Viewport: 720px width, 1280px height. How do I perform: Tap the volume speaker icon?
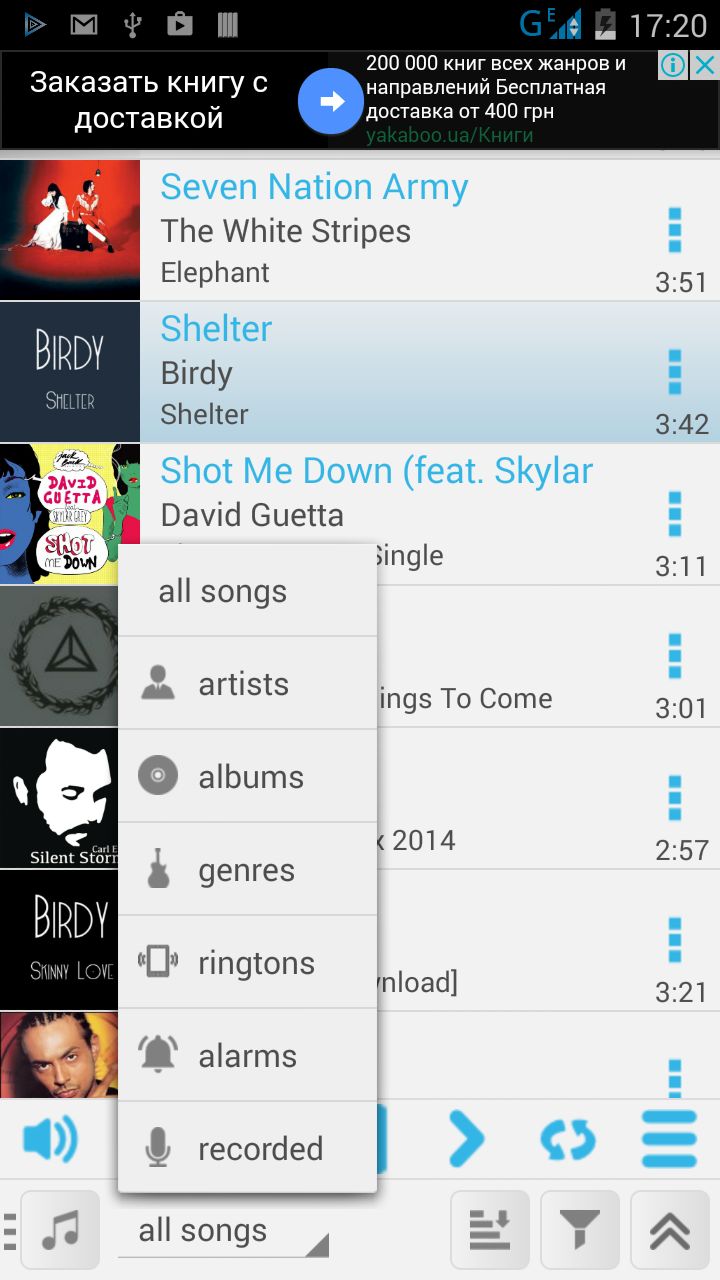pyautogui.click(x=50, y=1138)
